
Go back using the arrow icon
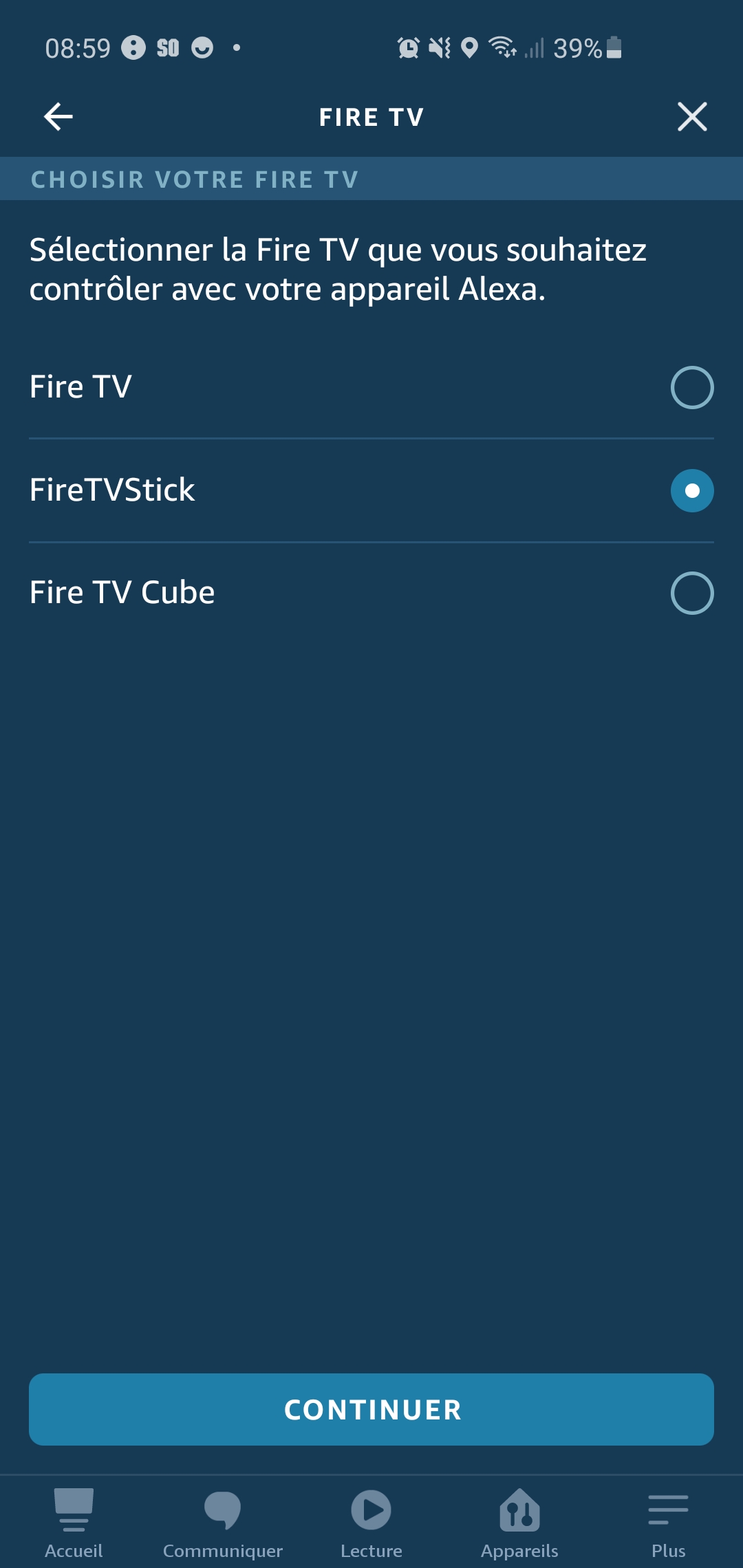(58, 117)
